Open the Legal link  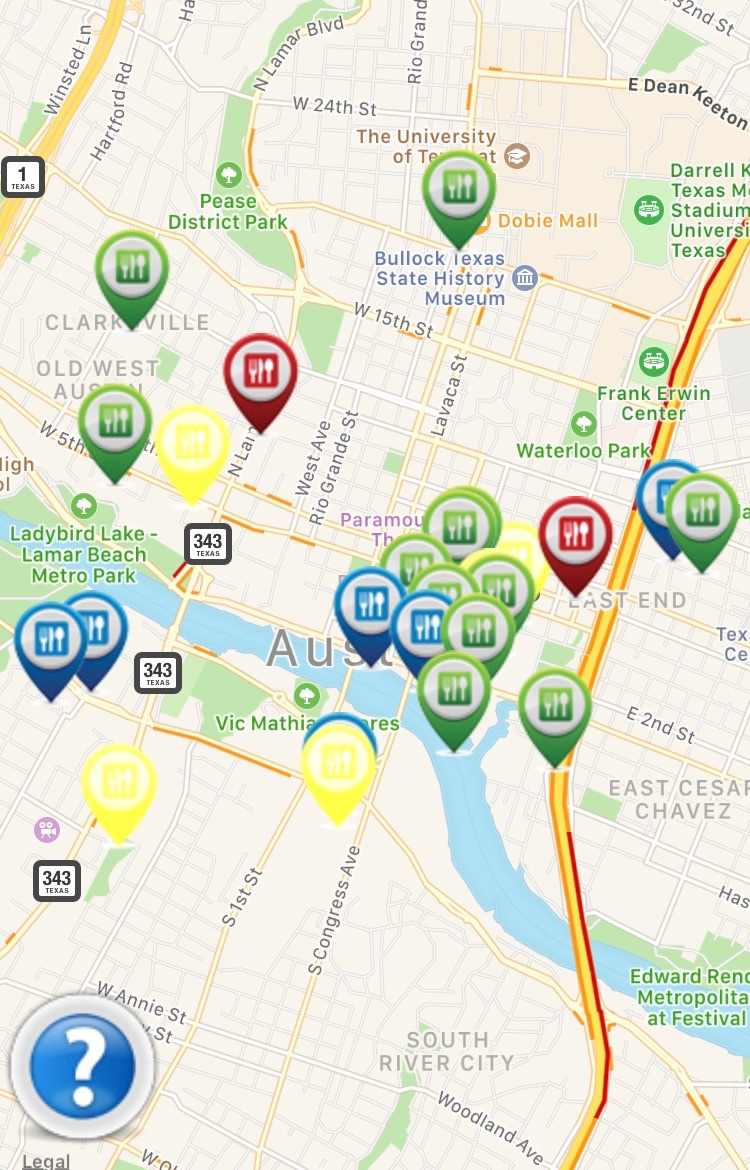pyautogui.click(x=46, y=1160)
